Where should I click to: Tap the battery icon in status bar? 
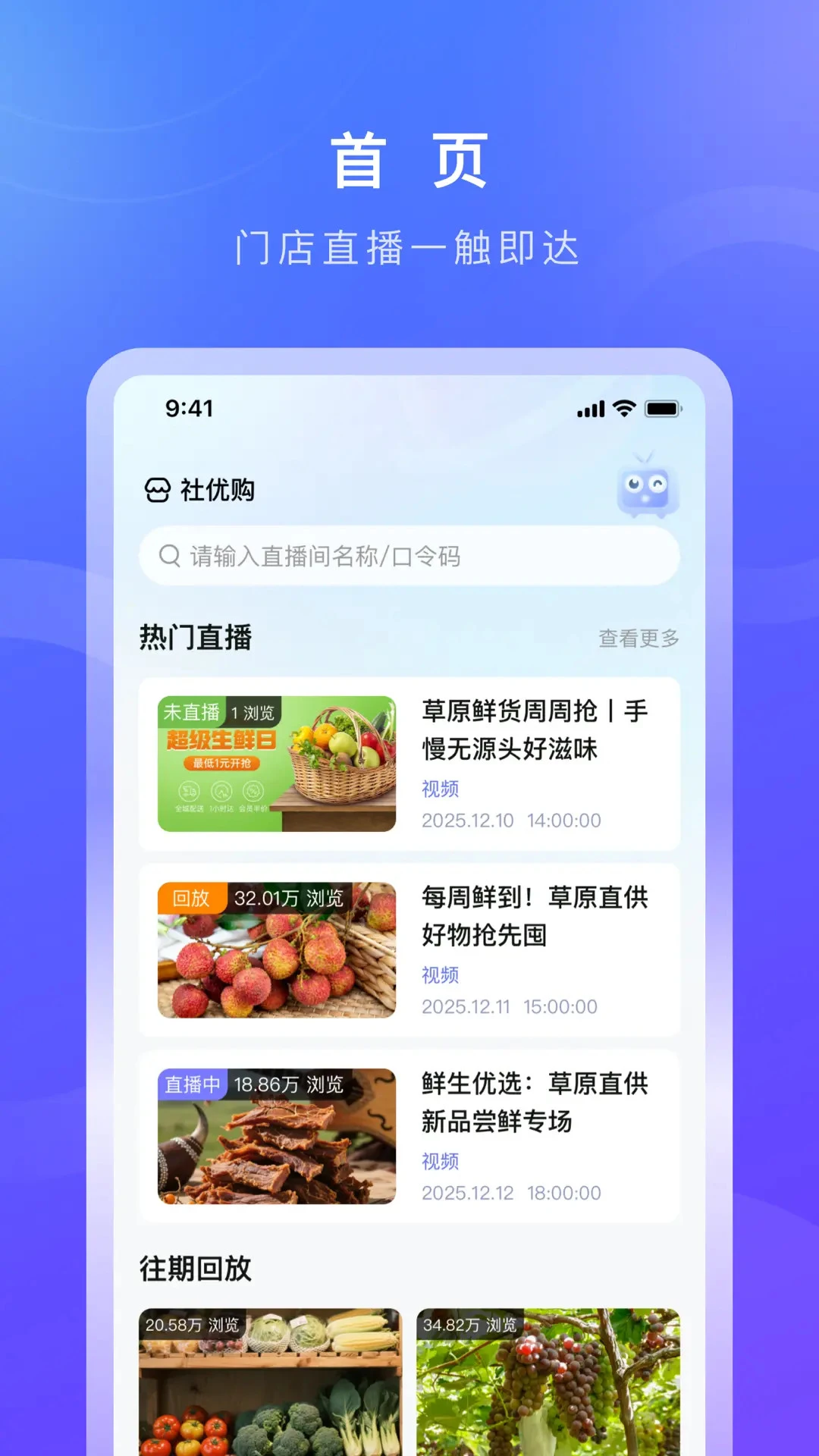(x=663, y=409)
